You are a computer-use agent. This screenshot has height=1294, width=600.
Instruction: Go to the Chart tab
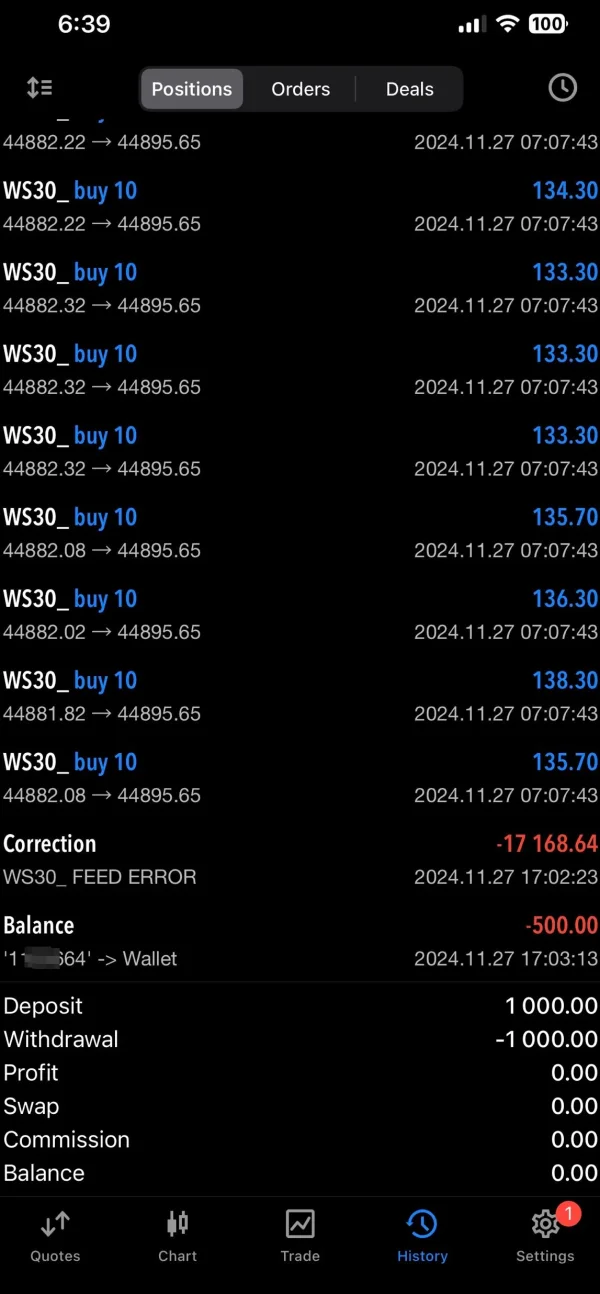[x=178, y=1236]
